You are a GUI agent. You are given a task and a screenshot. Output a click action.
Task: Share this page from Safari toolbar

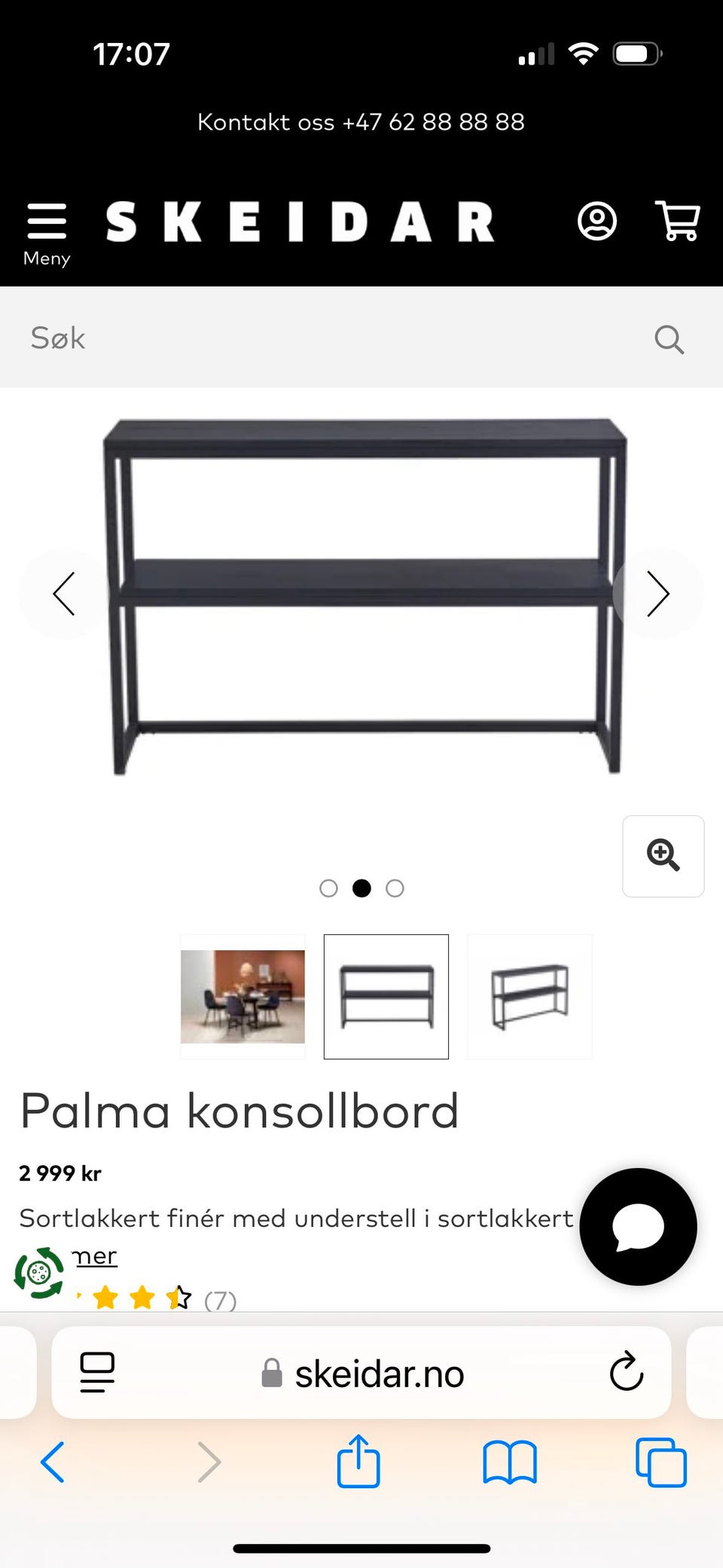[x=358, y=1462]
